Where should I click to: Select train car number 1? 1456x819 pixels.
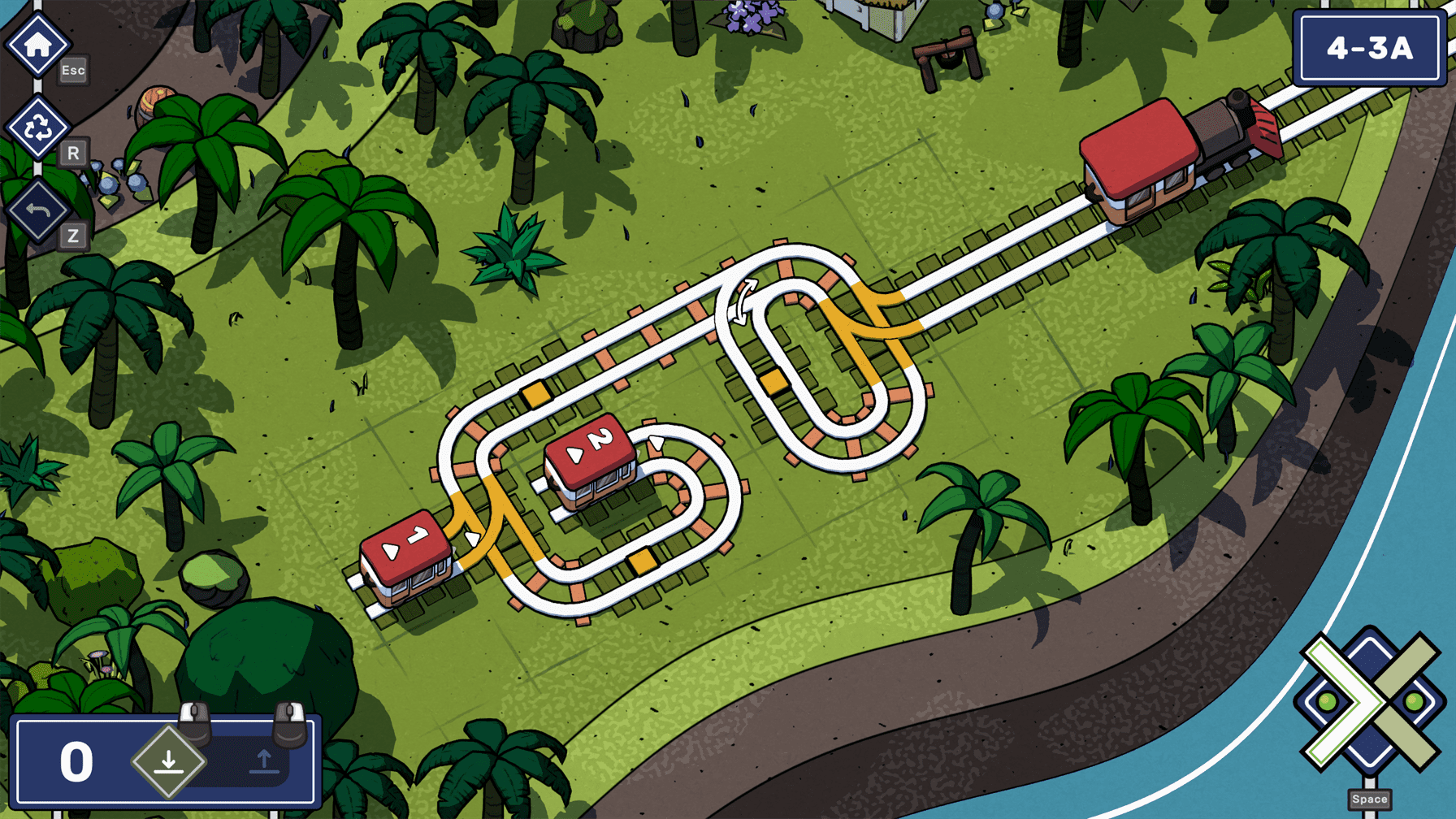[x=405, y=553]
